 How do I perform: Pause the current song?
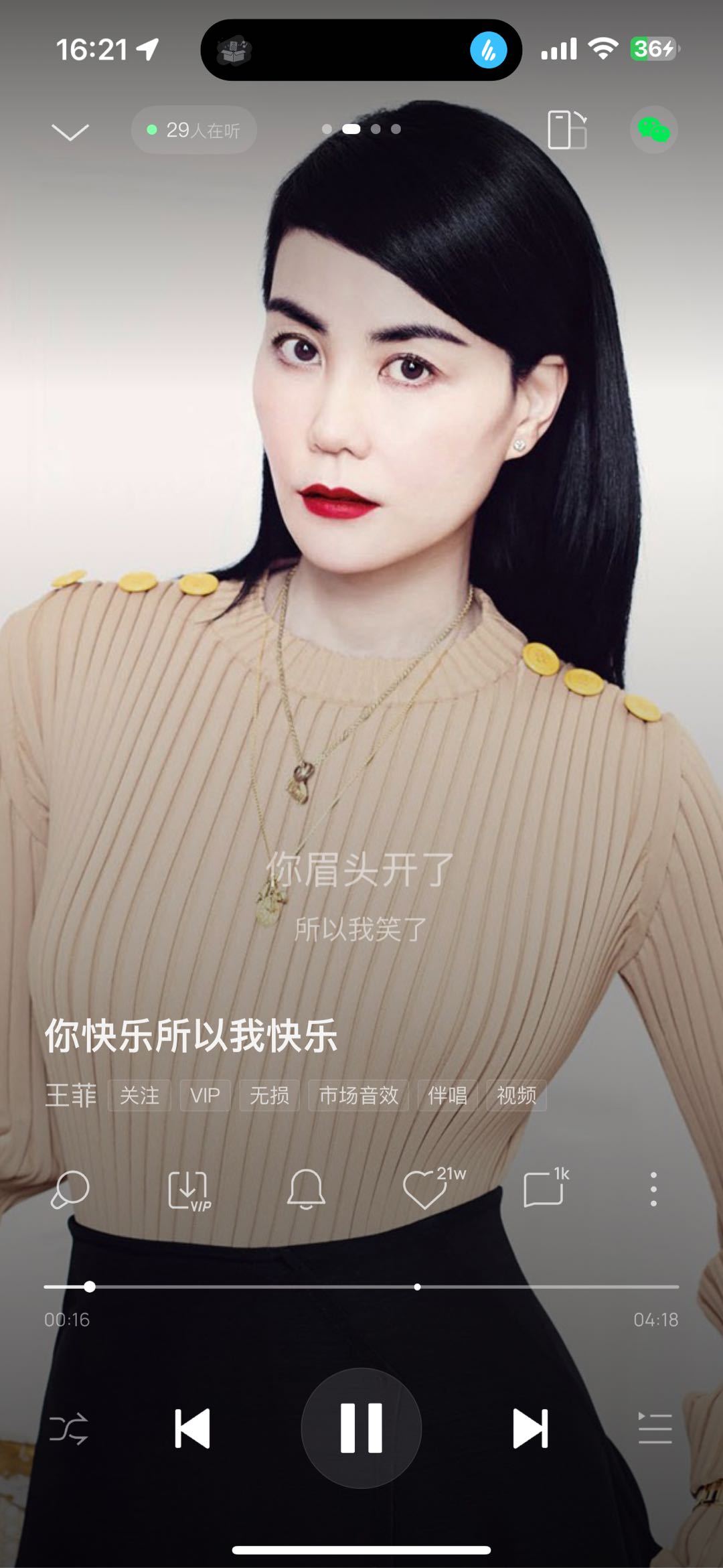pos(361,1428)
